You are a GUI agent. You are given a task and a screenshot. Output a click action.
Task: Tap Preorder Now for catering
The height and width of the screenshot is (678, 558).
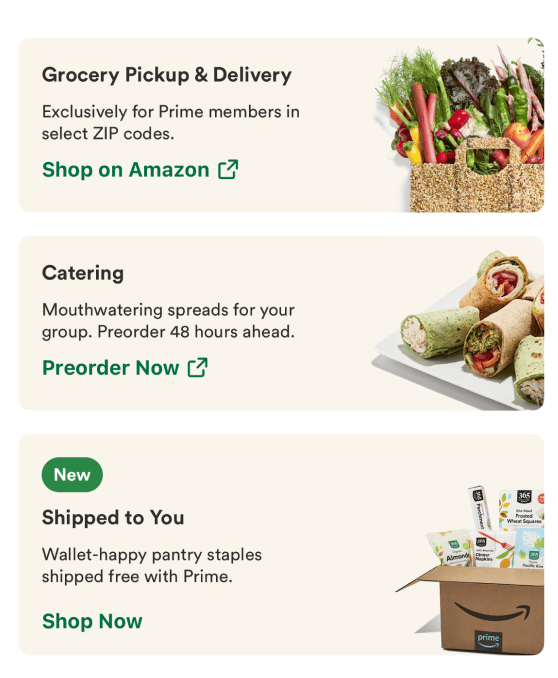tap(125, 368)
